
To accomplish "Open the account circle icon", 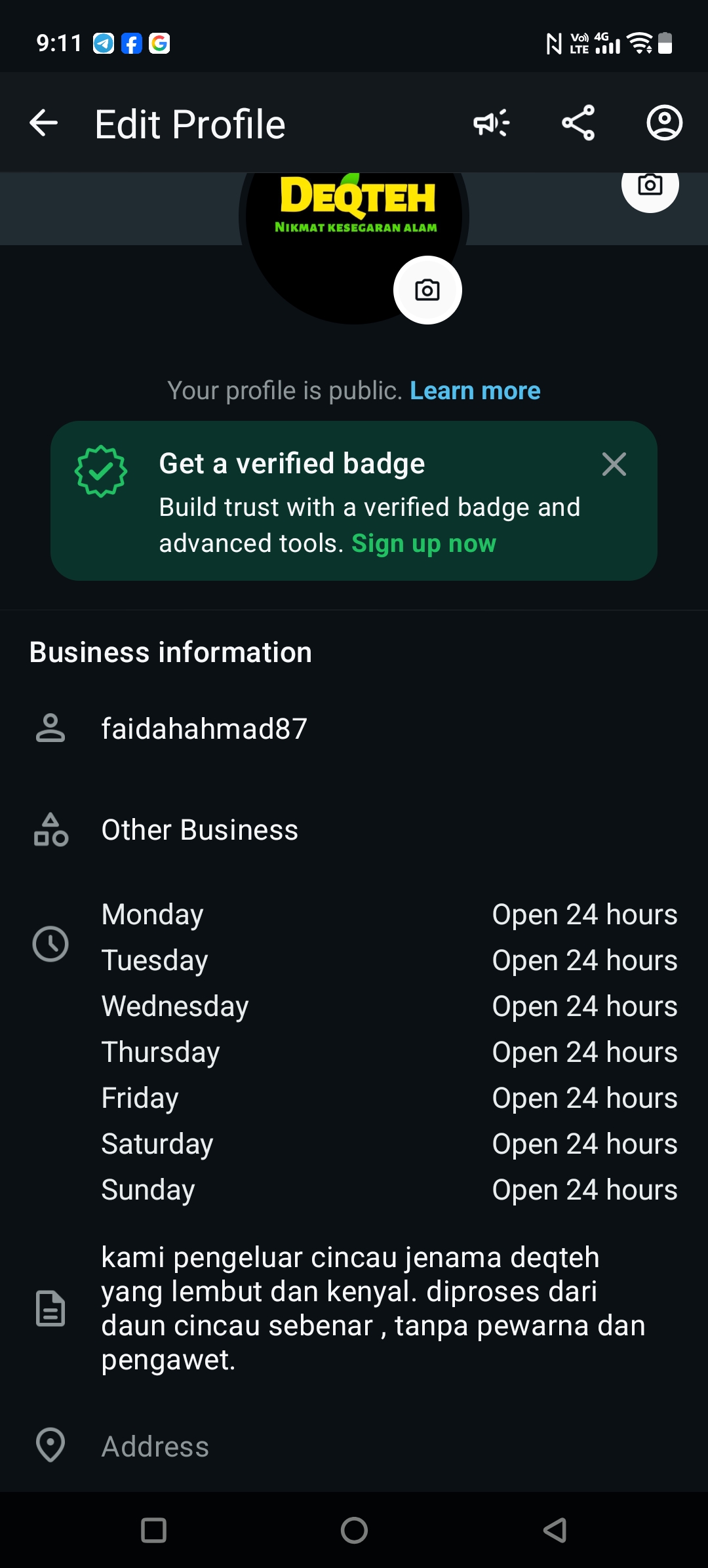I will [x=665, y=123].
